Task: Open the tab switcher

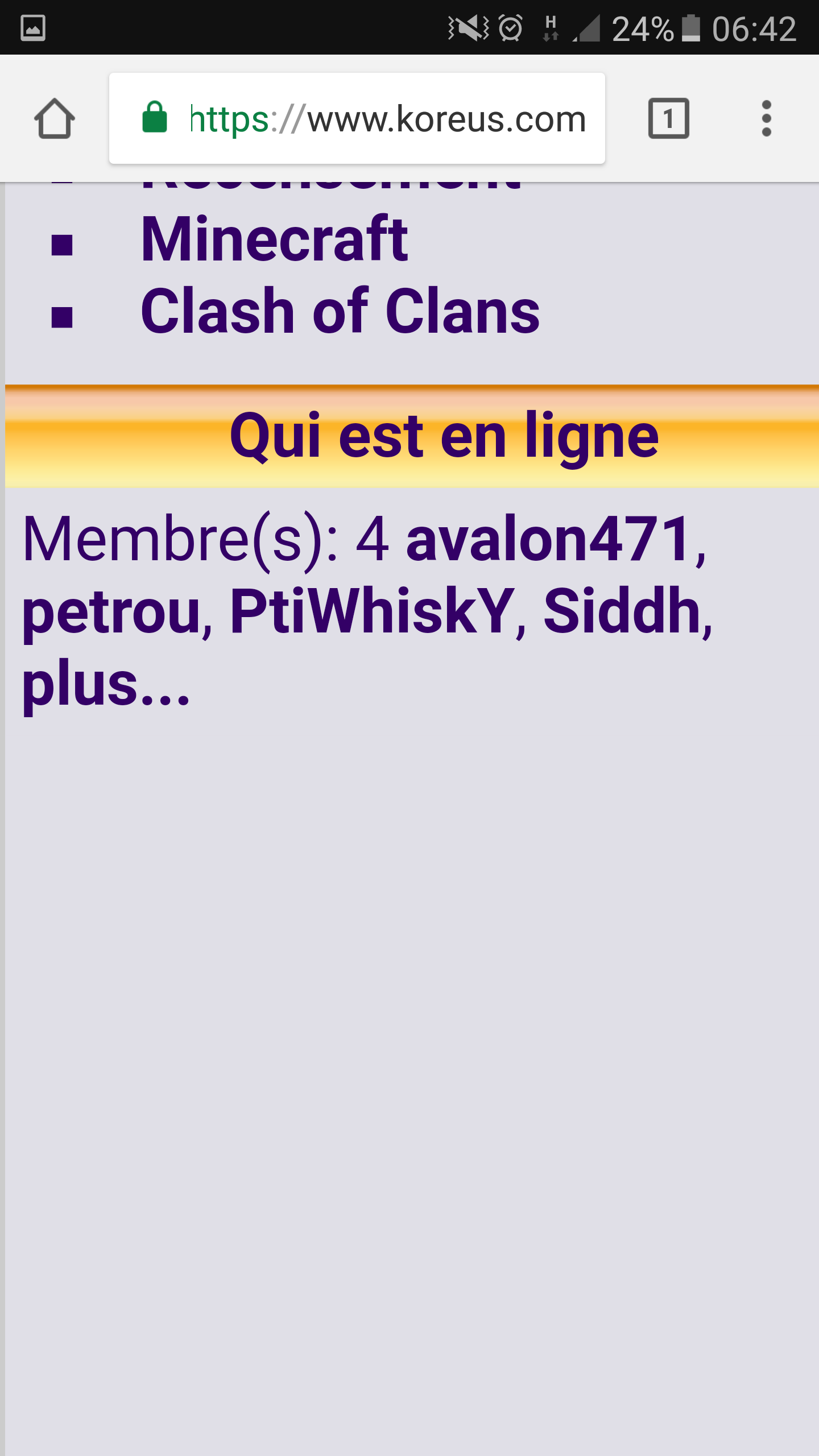Action: pos(668,119)
